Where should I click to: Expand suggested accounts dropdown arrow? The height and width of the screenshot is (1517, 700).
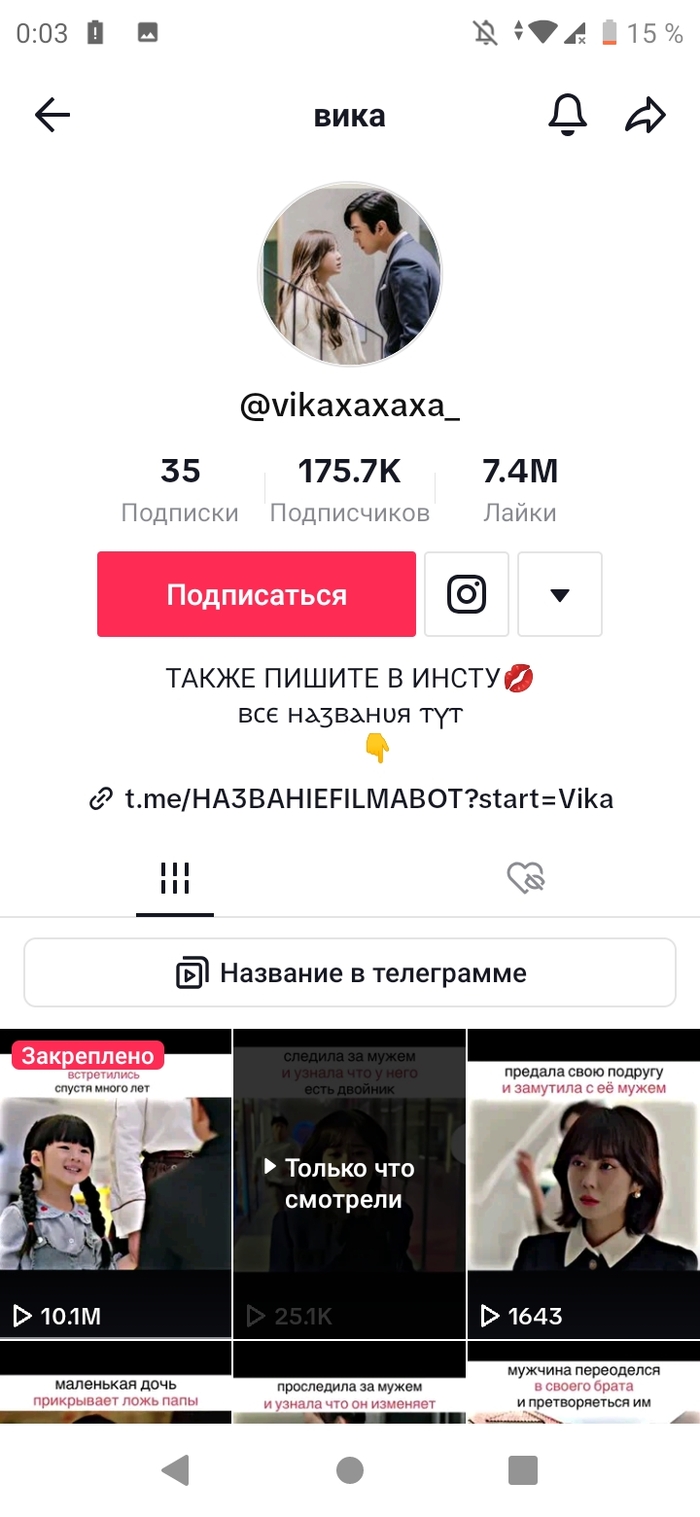pos(560,594)
